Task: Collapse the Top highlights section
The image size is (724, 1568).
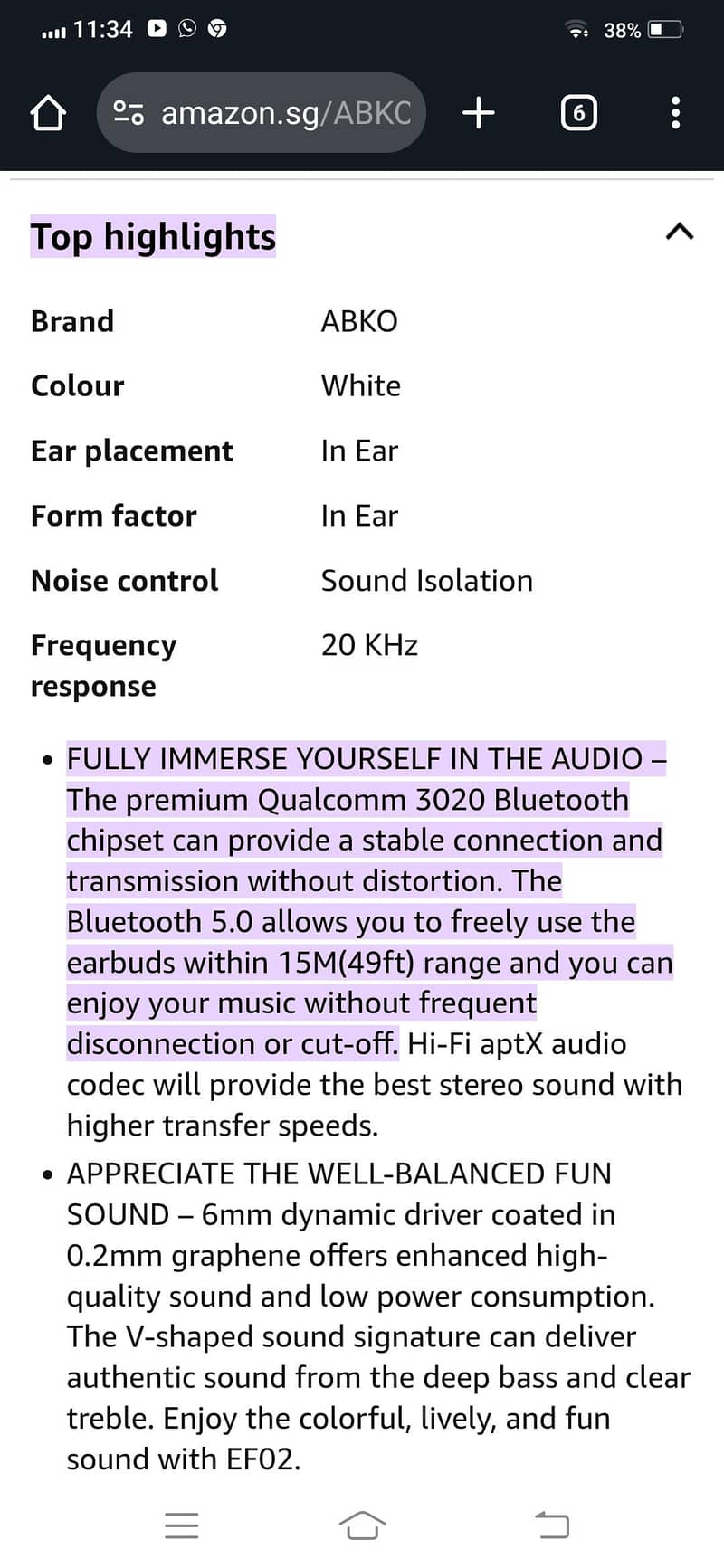Action: click(x=680, y=232)
